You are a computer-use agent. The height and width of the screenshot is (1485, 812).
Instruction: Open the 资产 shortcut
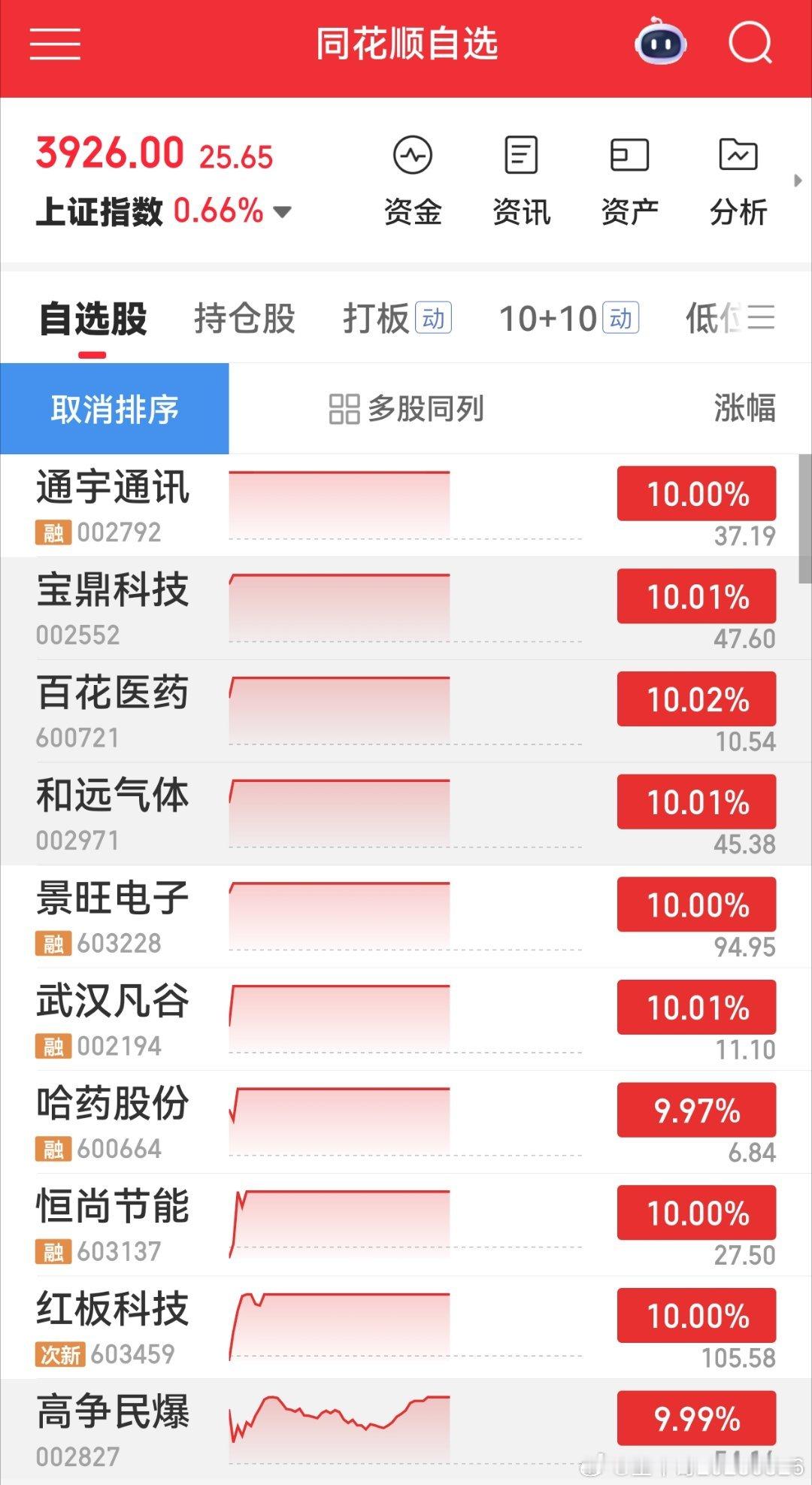[629, 181]
